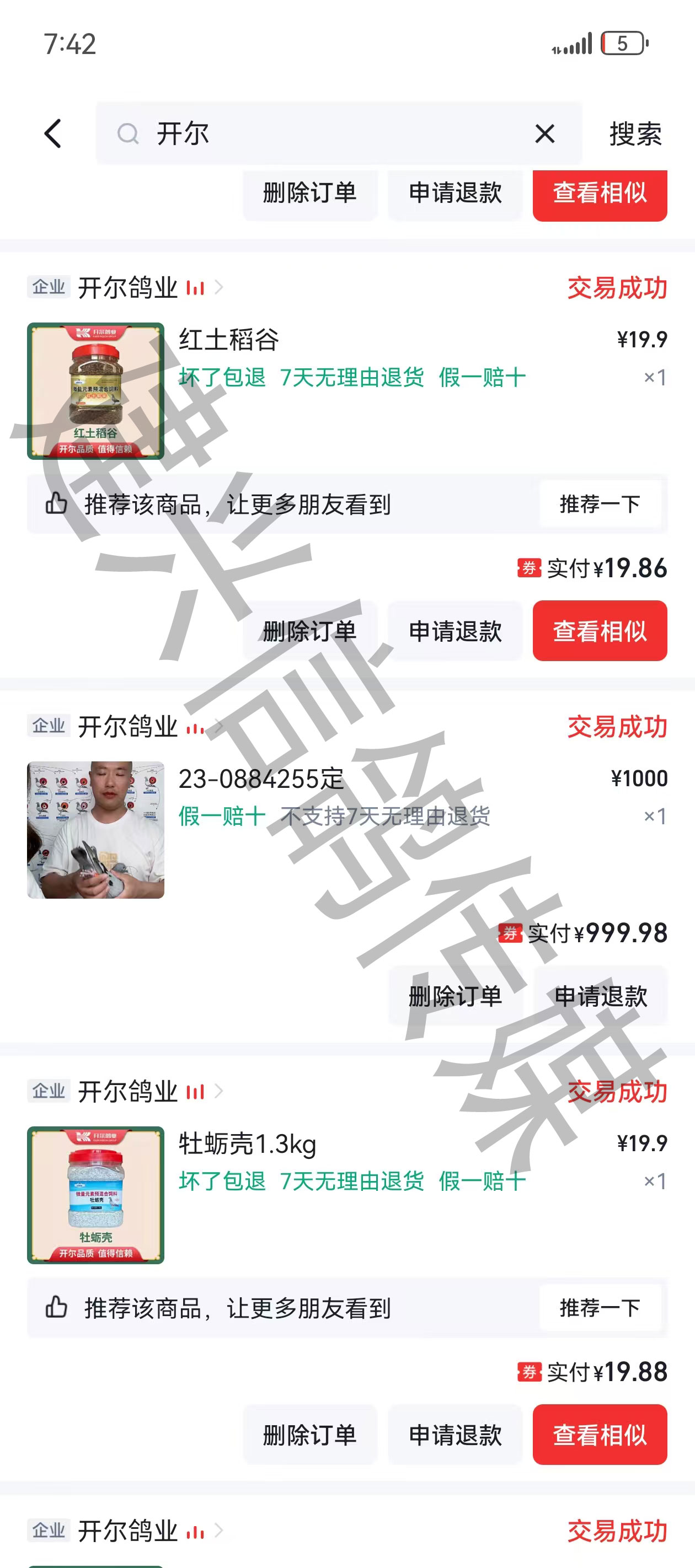View similar items for 红土稻谷
This screenshot has width=695, height=1568.
(600, 631)
